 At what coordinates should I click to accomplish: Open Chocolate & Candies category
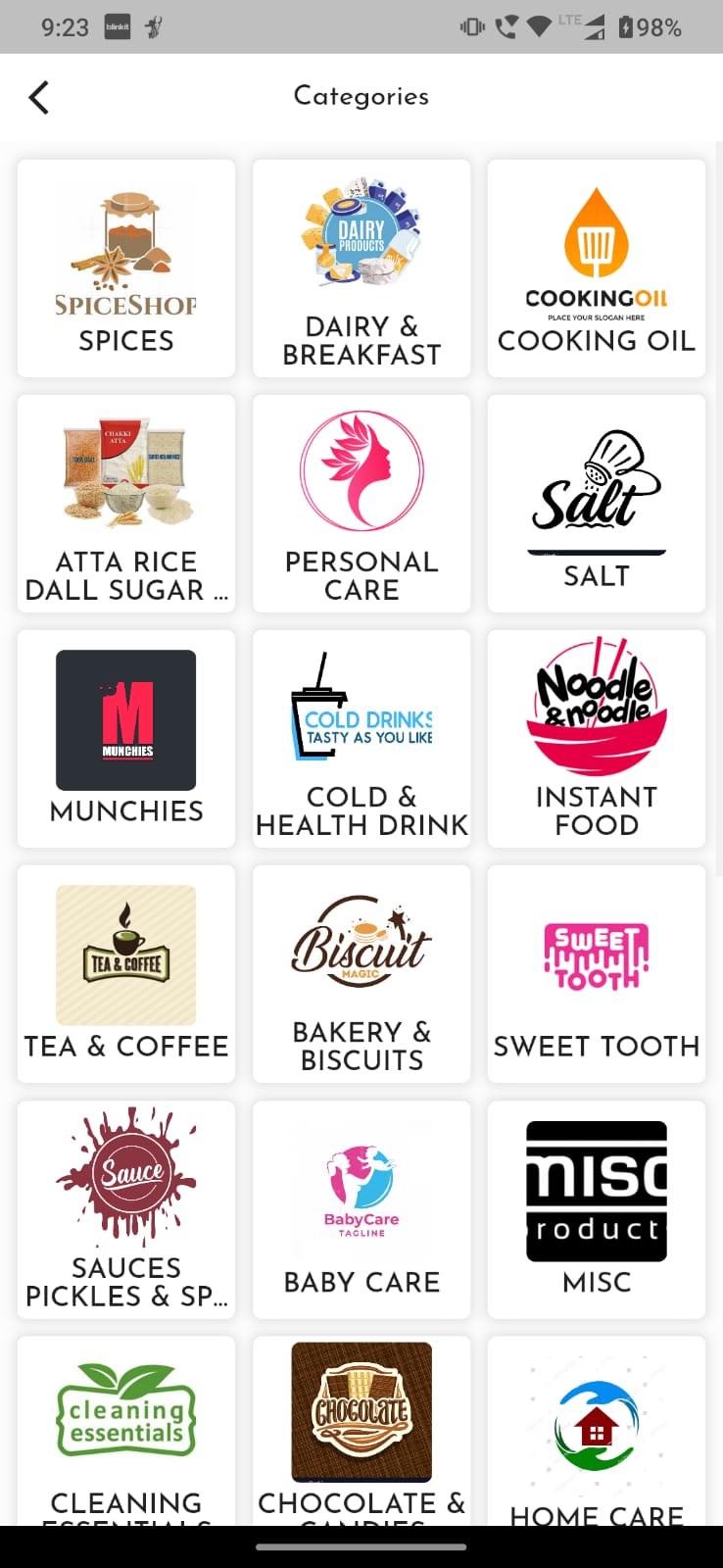tap(361, 1426)
